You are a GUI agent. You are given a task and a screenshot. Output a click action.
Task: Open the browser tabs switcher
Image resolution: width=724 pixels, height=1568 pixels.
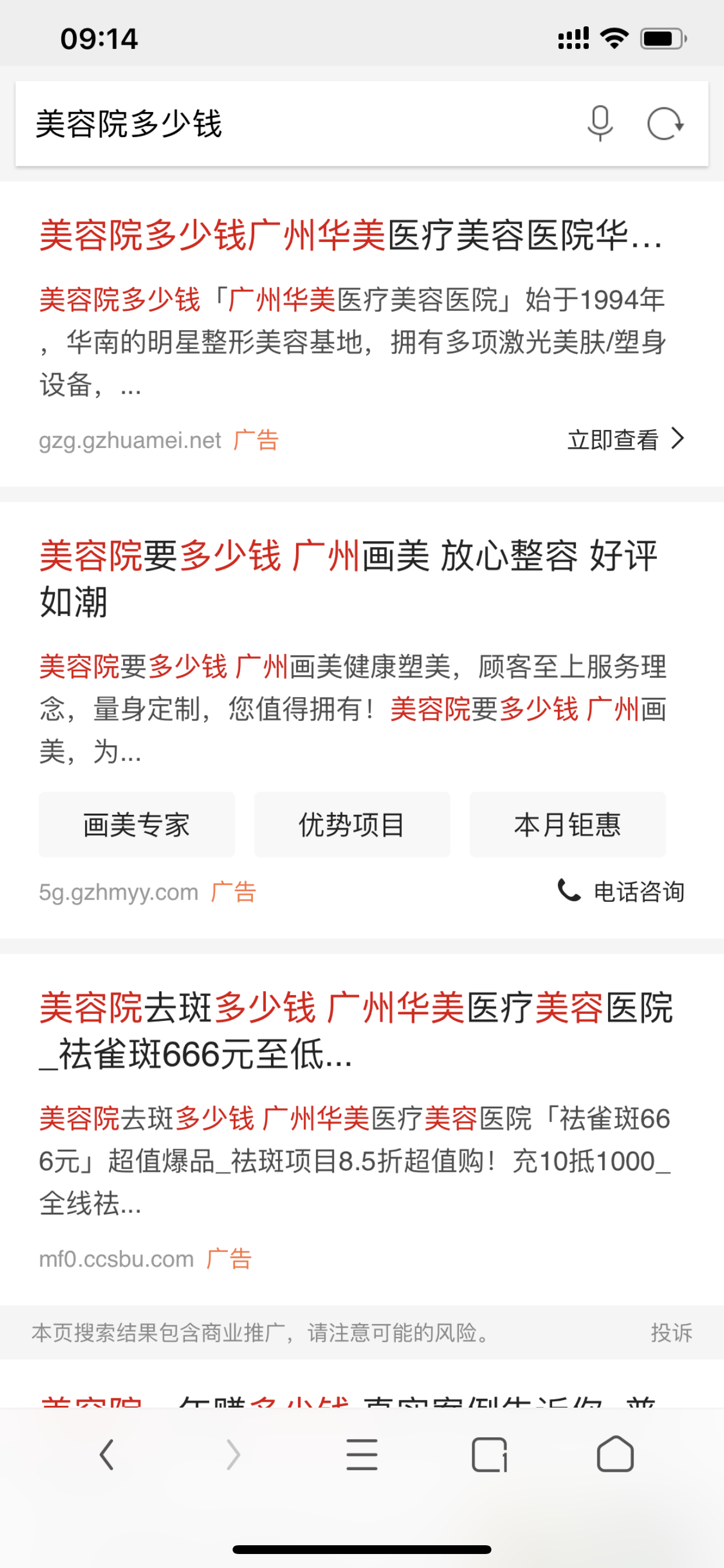point(489,1455)
